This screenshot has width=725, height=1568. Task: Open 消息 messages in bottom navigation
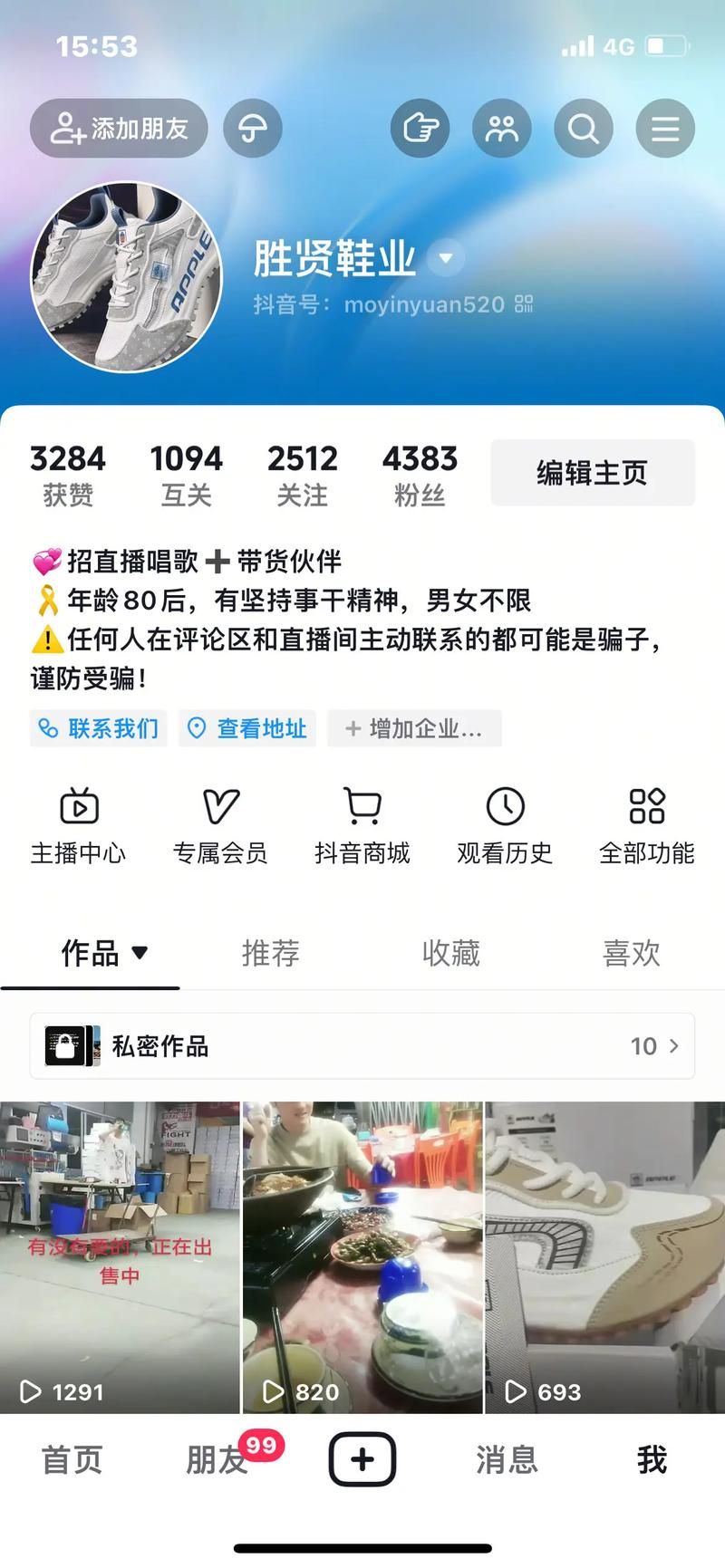pos(506,1458)
